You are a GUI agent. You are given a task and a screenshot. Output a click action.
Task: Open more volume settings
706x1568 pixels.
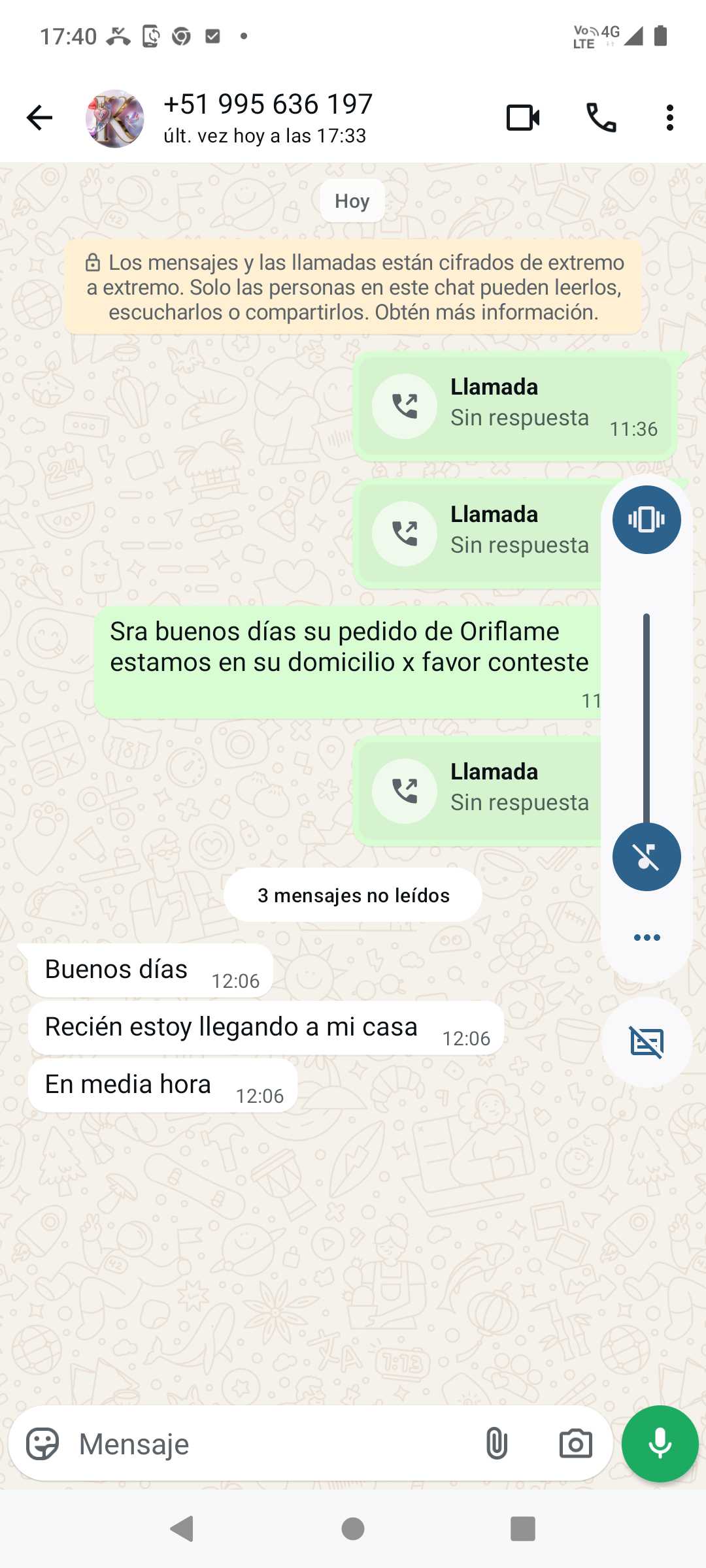pos(647,938)
